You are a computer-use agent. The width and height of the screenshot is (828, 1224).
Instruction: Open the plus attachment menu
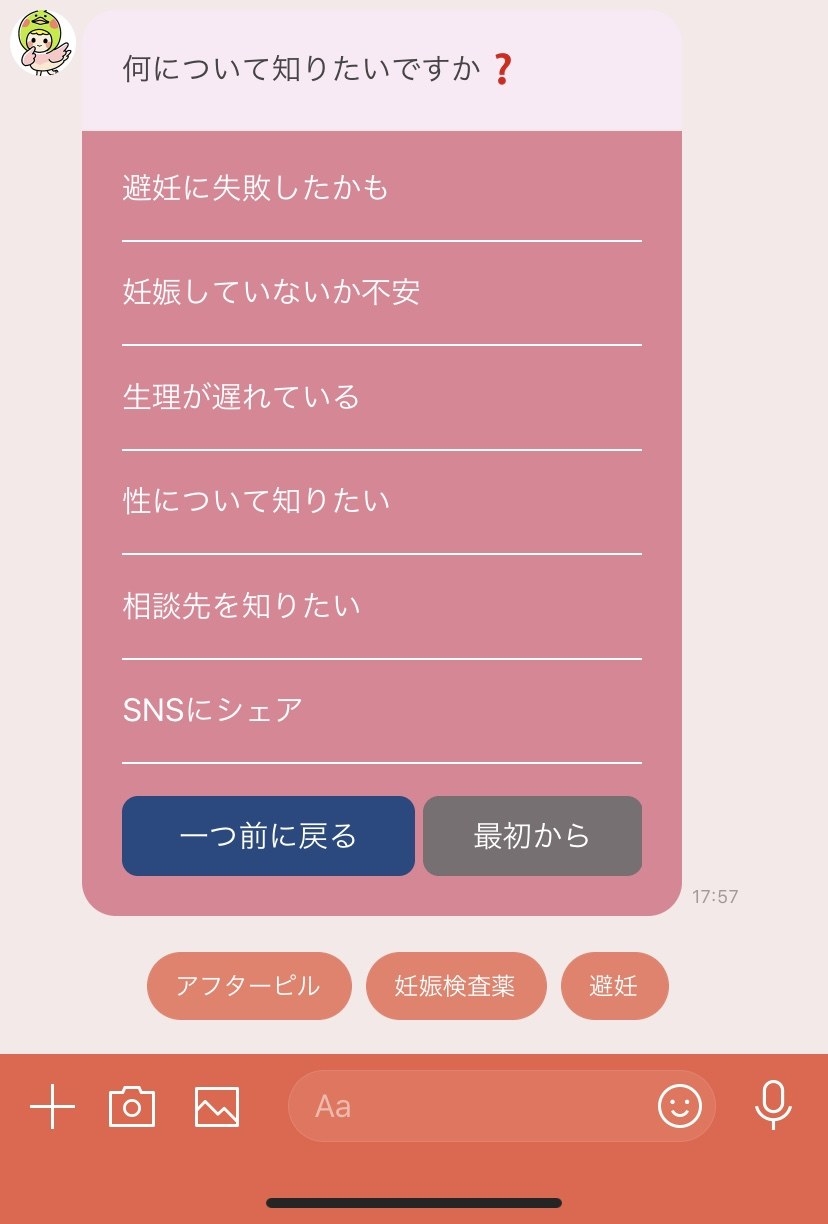(x=52, y=1107)
